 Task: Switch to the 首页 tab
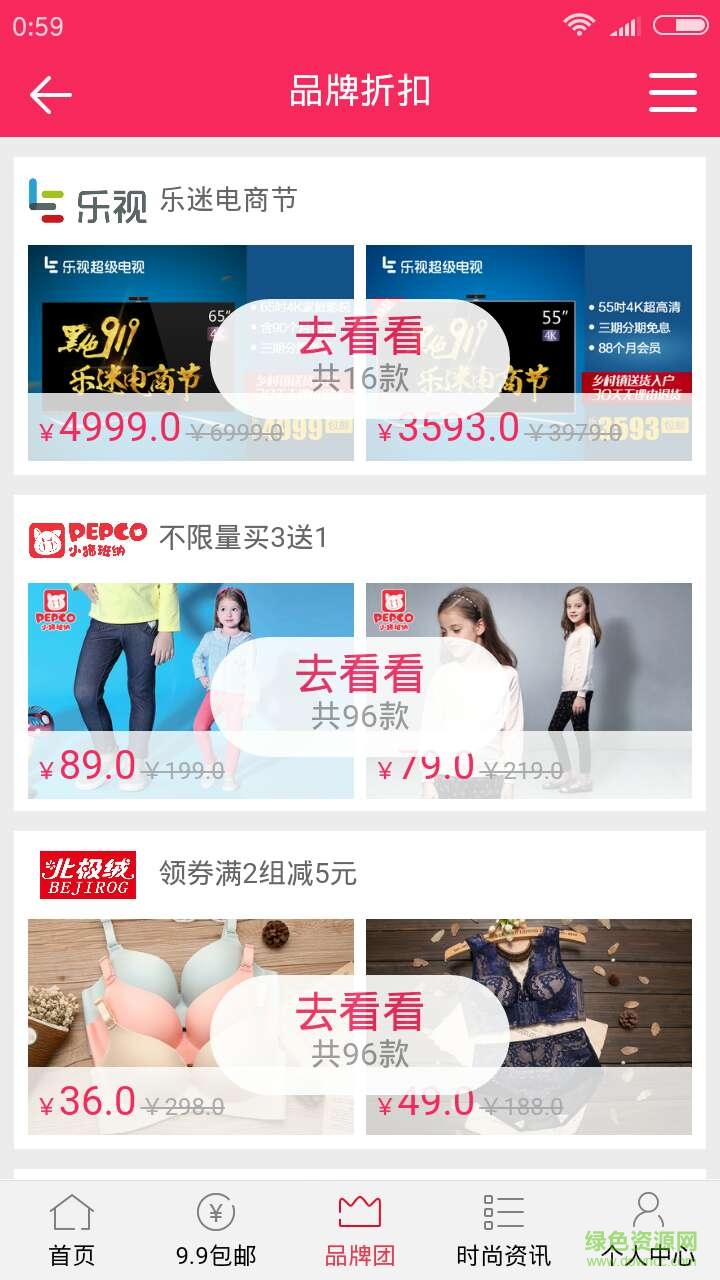[x=72, y=1230]
